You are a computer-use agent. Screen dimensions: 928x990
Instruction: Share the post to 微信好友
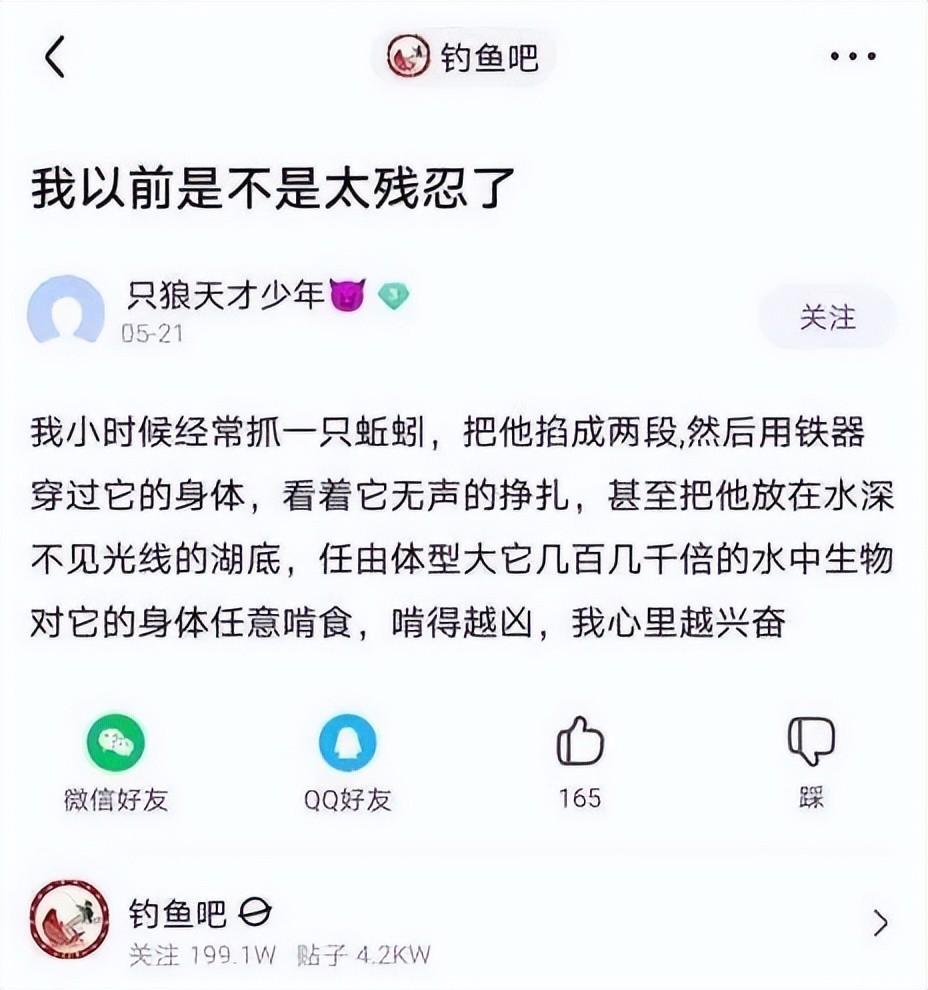click(116, 743)
